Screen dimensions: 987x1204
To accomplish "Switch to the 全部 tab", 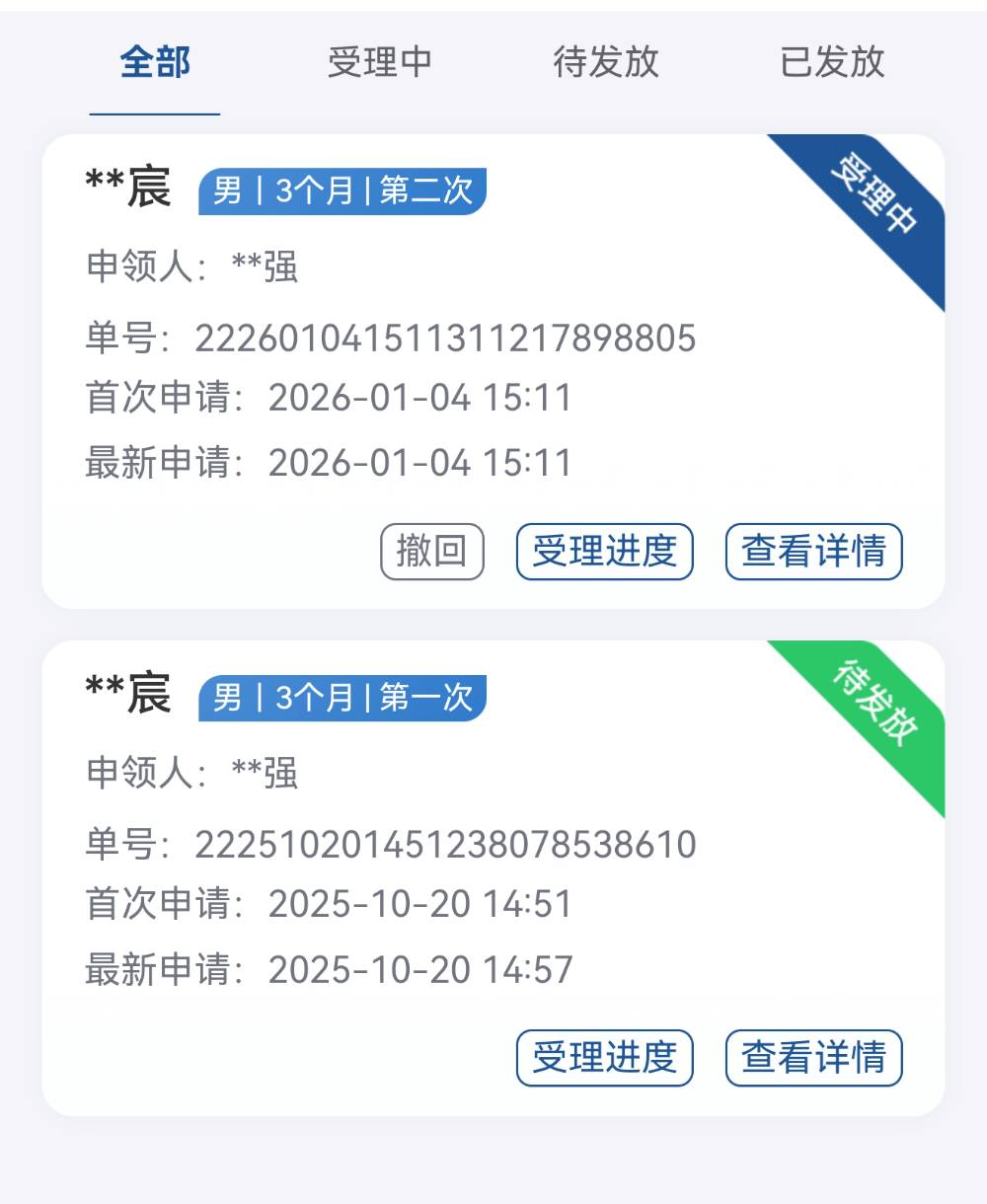I will [x=155, y=62].
